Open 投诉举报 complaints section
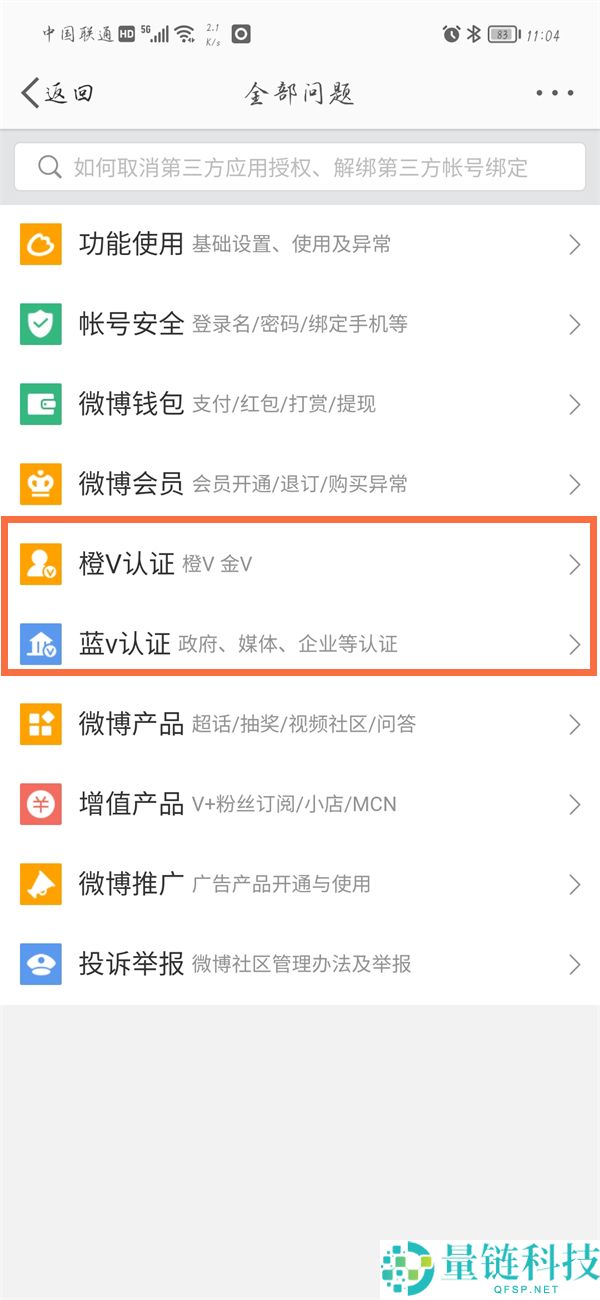 (x=300, y=964)
